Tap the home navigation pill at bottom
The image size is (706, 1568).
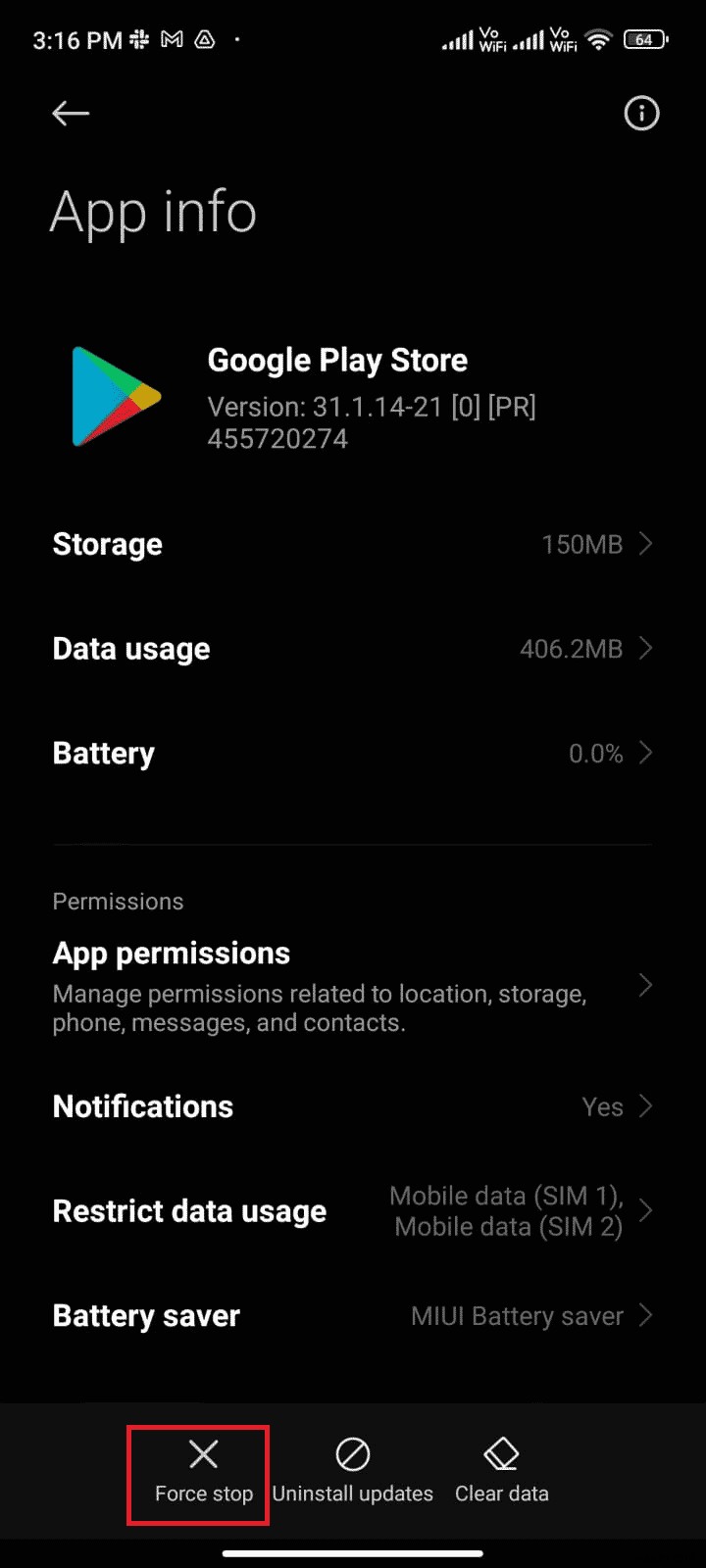coord(353,1552)
